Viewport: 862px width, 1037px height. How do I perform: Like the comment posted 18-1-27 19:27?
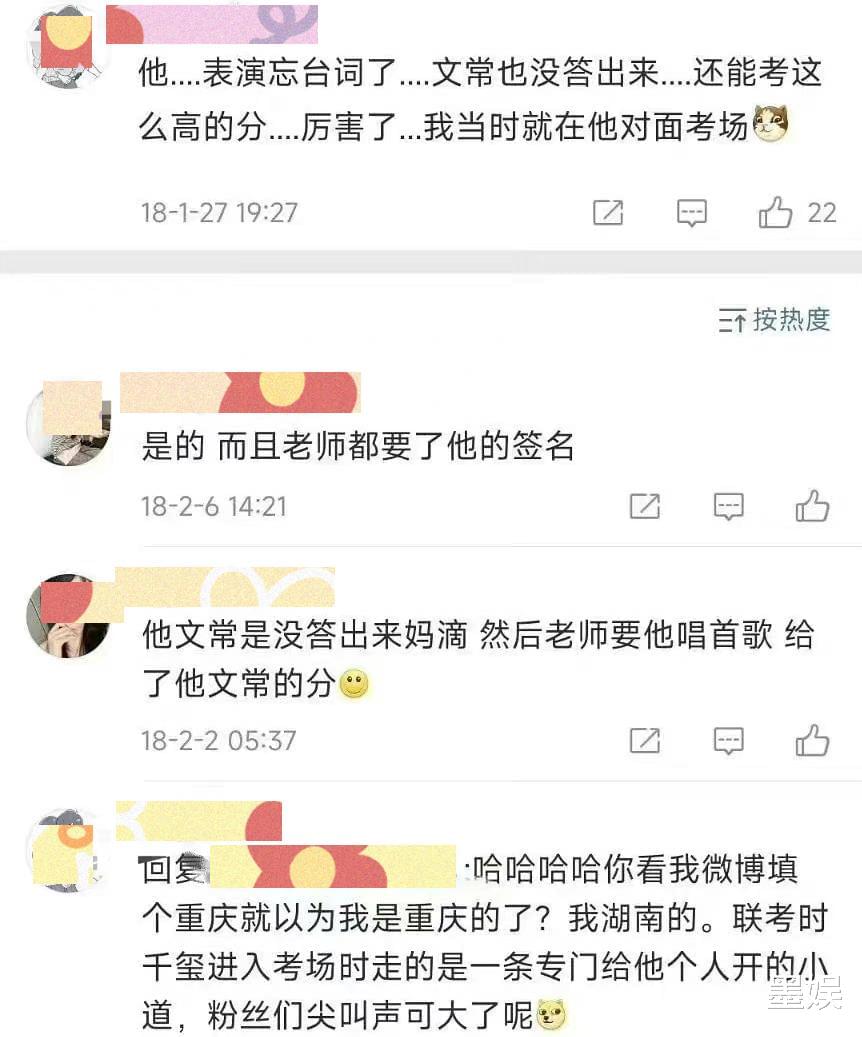776,212
